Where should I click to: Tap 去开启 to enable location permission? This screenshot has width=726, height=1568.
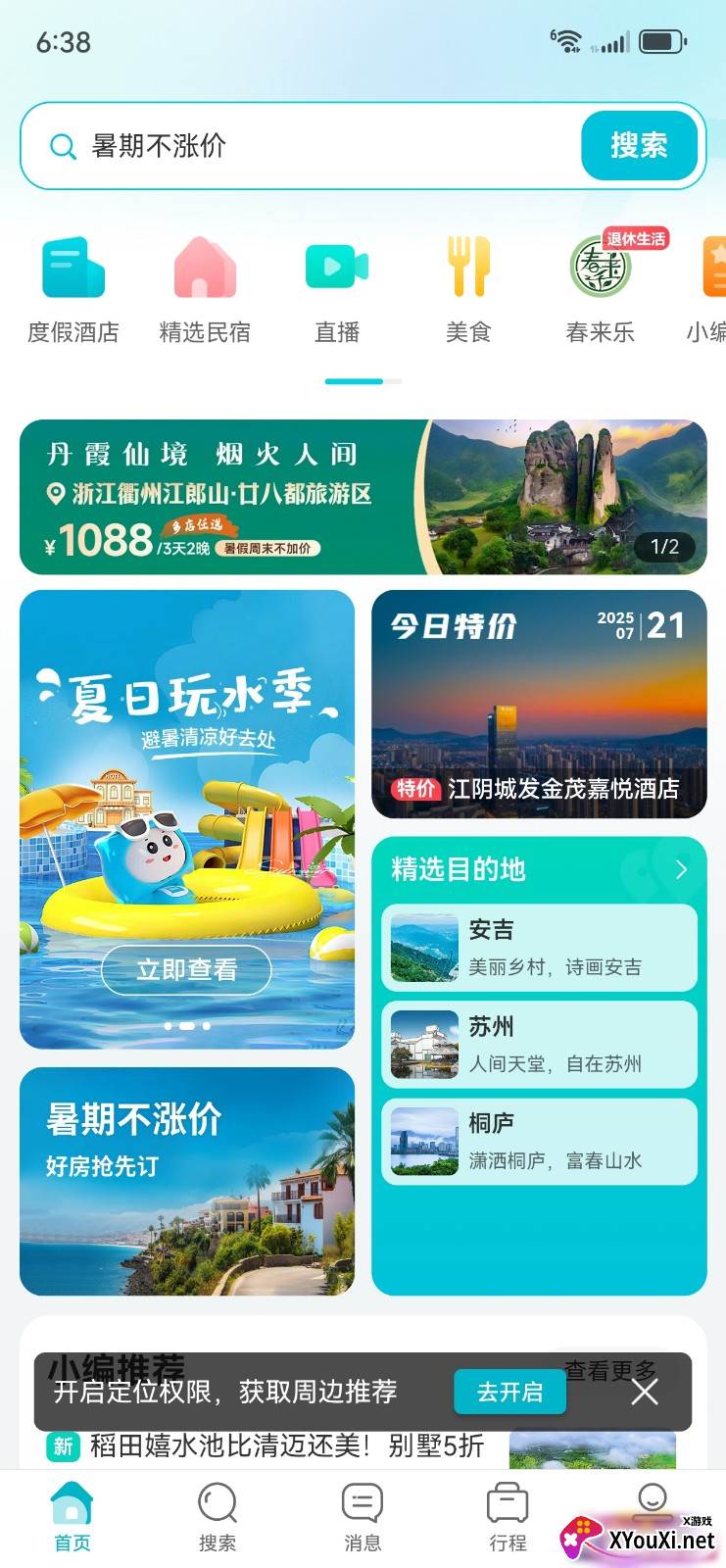click(509, 1392)
